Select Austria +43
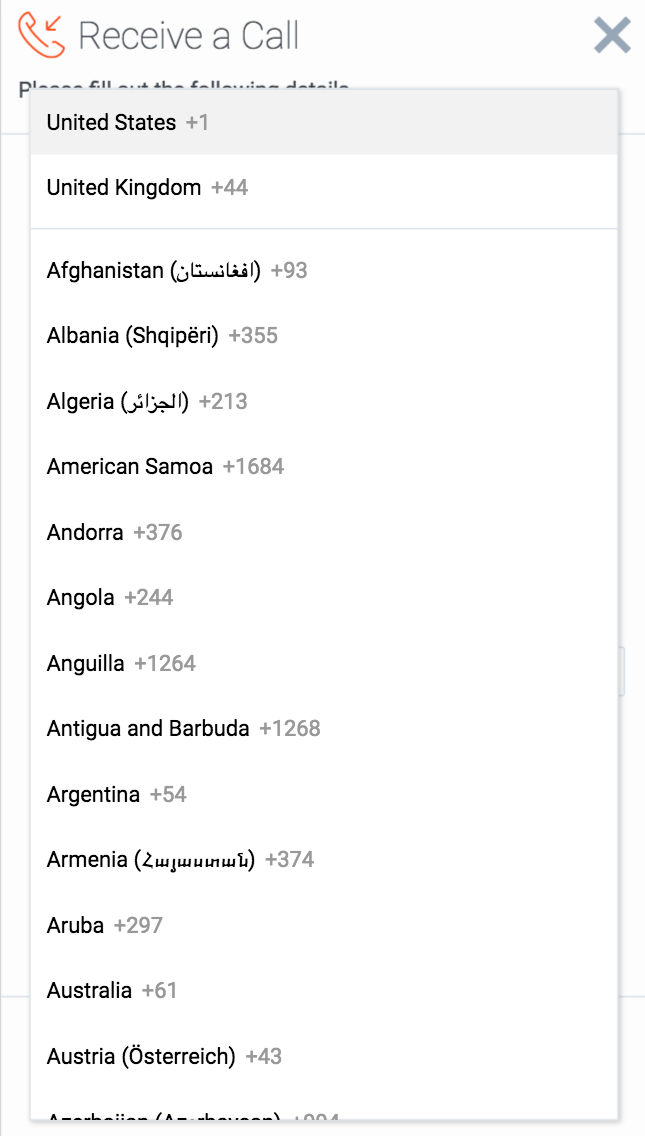The image size is (645, 1136). coord(164,1056)
